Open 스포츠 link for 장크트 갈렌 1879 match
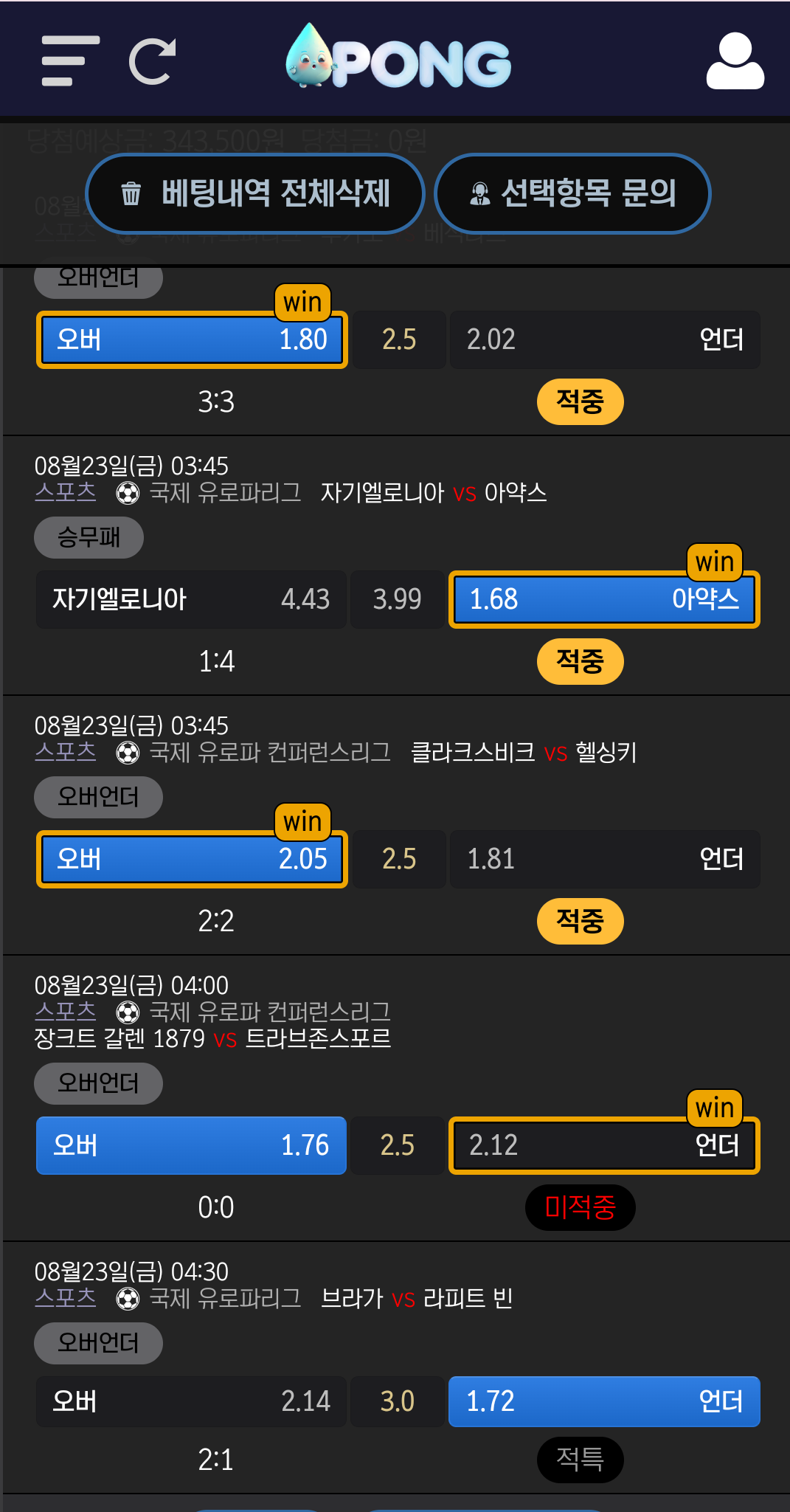790x1512 pixels. (66, 1011)
